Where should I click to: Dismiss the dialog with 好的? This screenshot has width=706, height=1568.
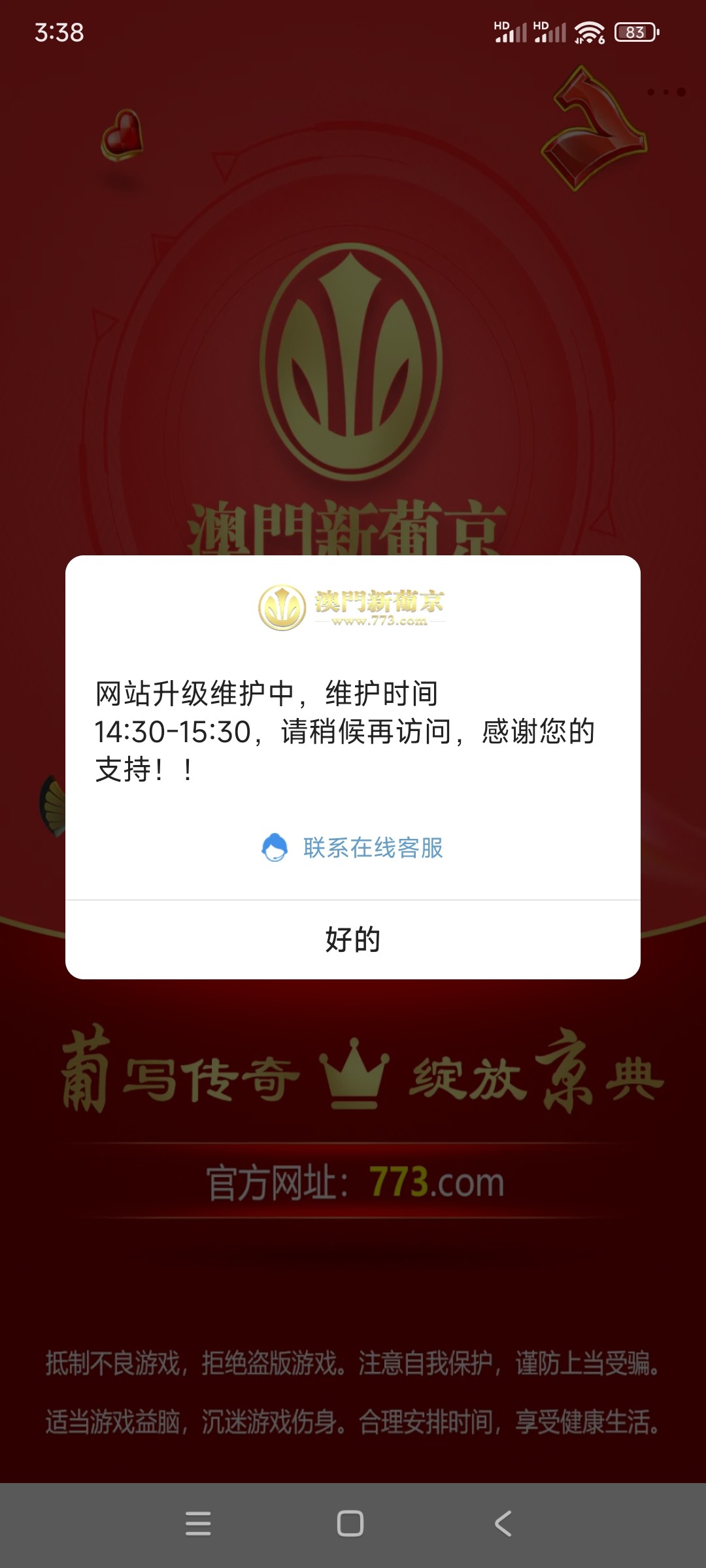(x=353, y=939)
